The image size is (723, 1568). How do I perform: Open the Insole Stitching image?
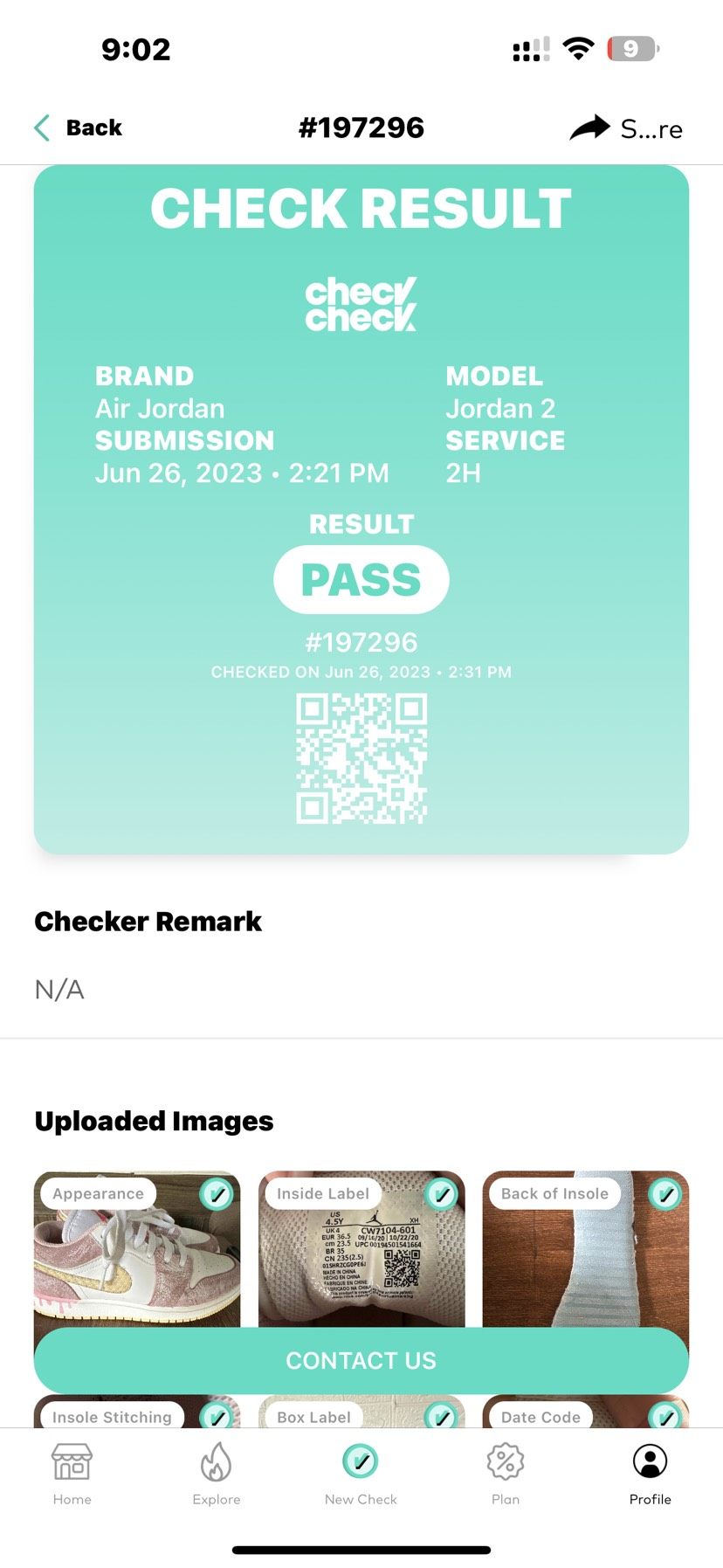(137, 1413)
